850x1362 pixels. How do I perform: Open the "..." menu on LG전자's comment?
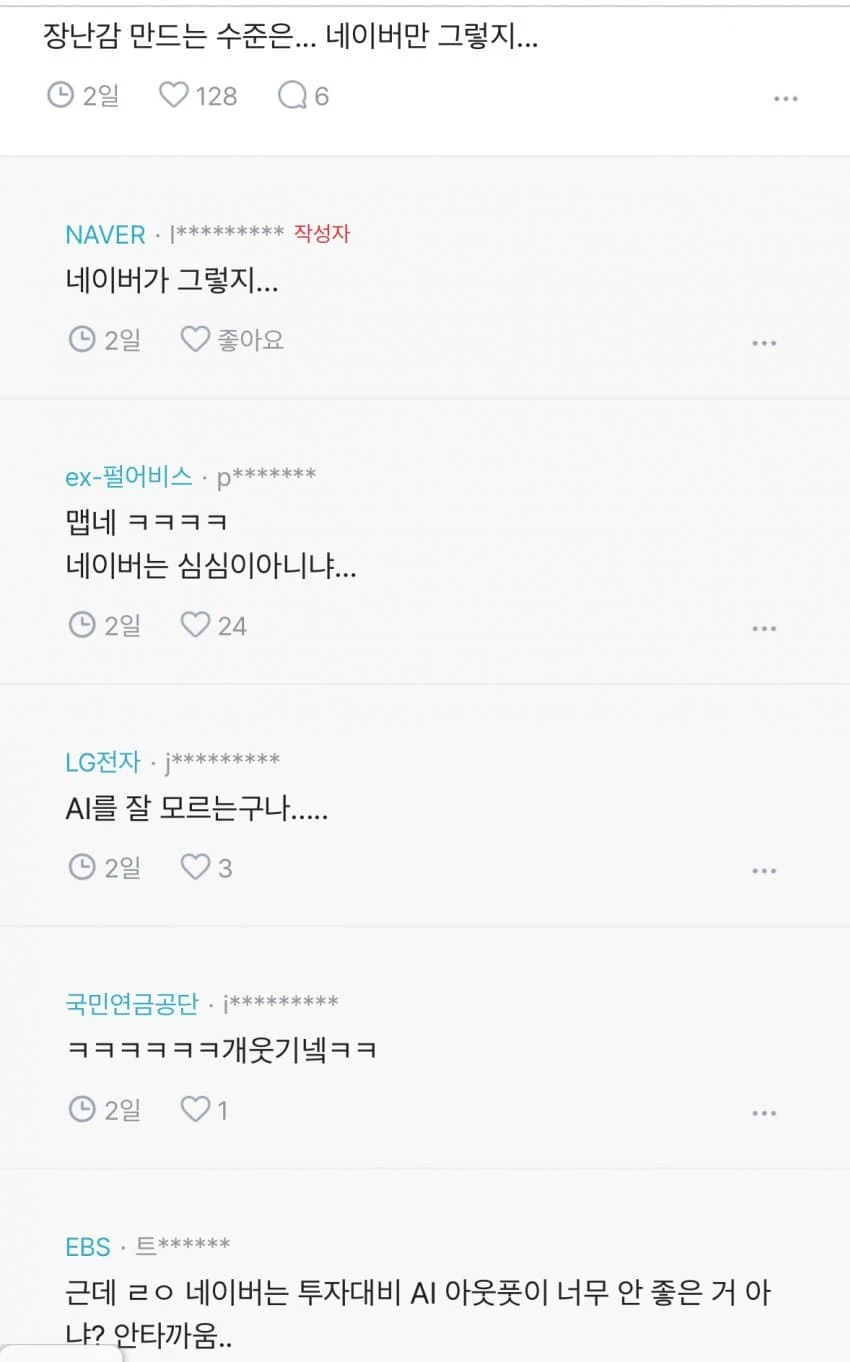point(765,870)
